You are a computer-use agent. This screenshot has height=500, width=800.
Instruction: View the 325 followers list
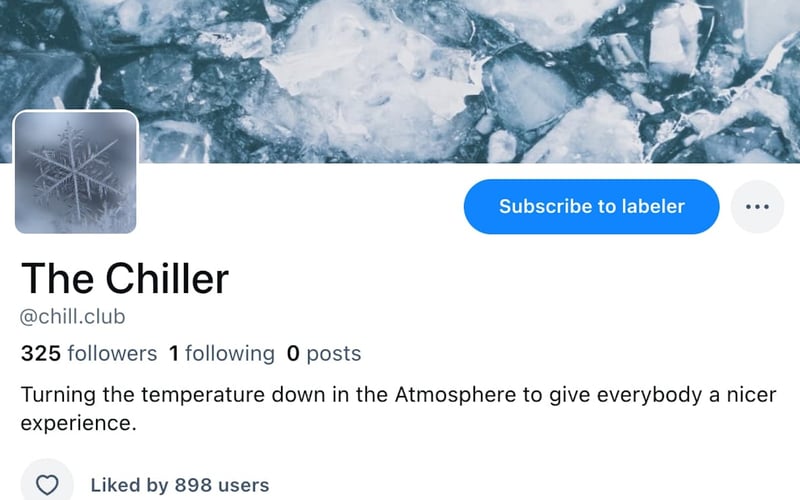[x=88, y=353]
